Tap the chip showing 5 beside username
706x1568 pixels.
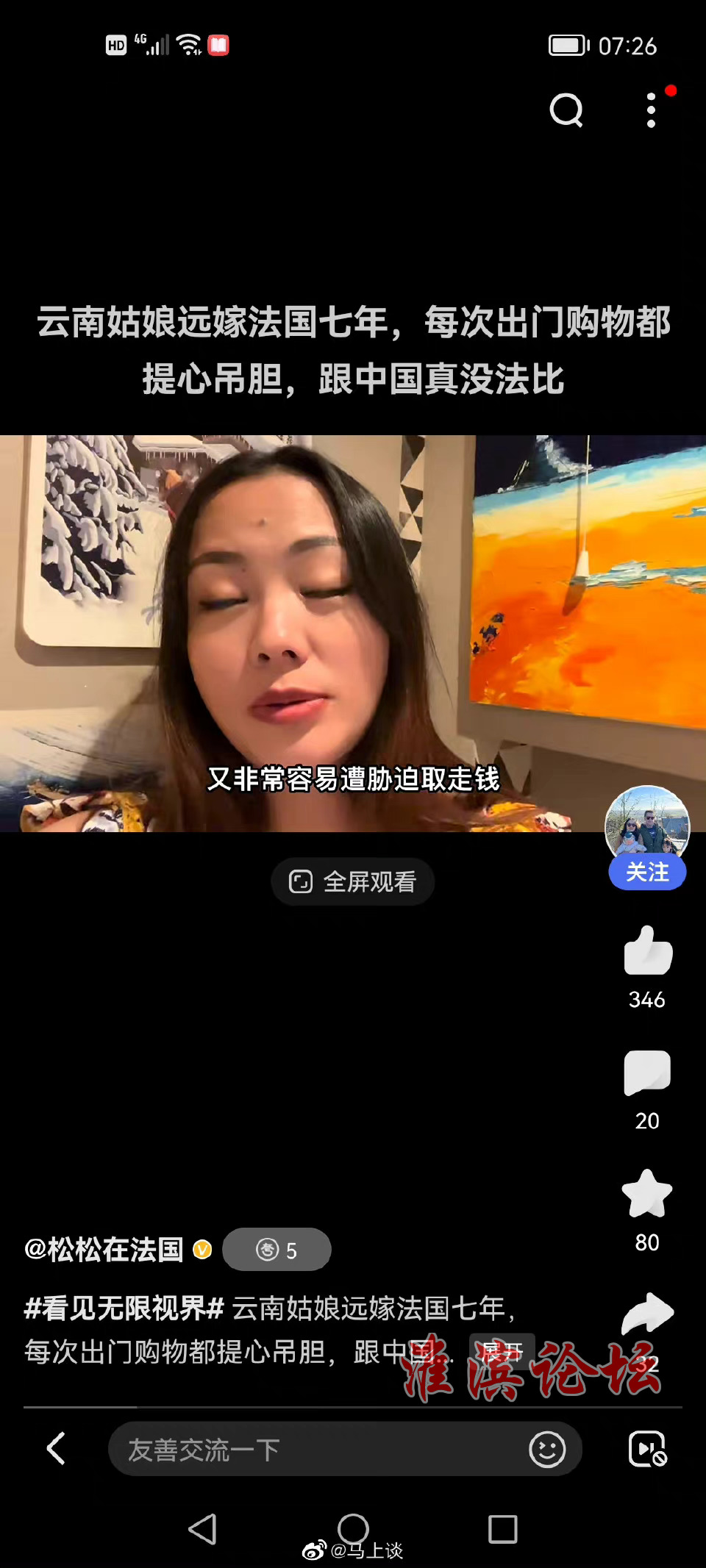[277, 1250]
